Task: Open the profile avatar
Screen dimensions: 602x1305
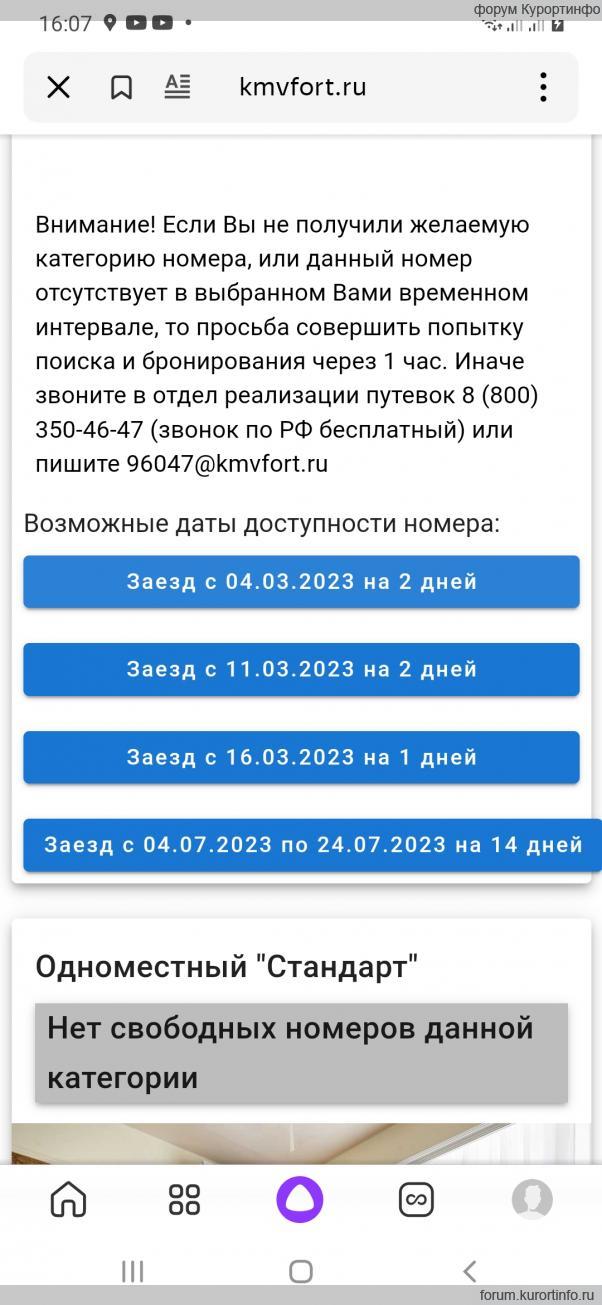Action: click(x=532, y=1199)
